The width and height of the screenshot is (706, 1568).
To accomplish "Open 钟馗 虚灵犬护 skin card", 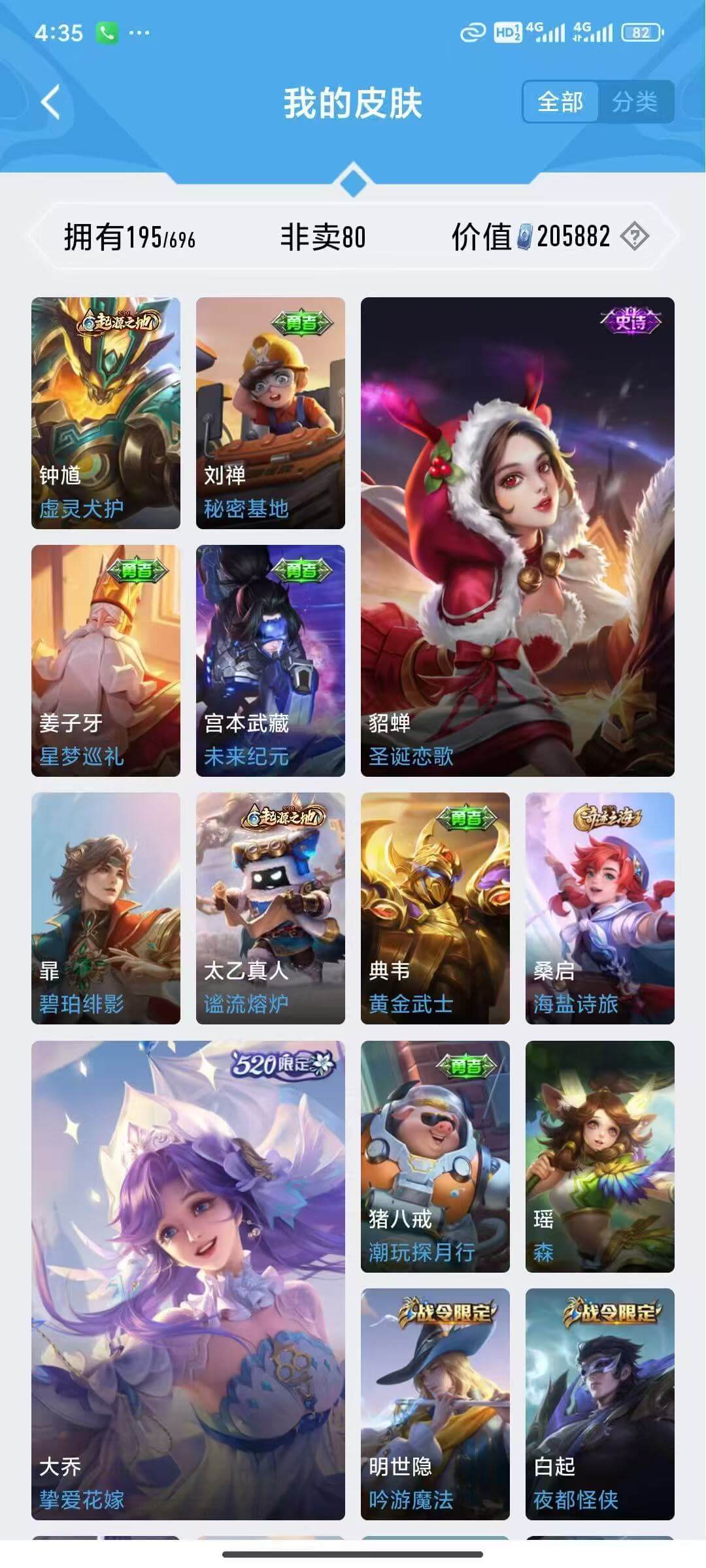I will click(106, 413).
